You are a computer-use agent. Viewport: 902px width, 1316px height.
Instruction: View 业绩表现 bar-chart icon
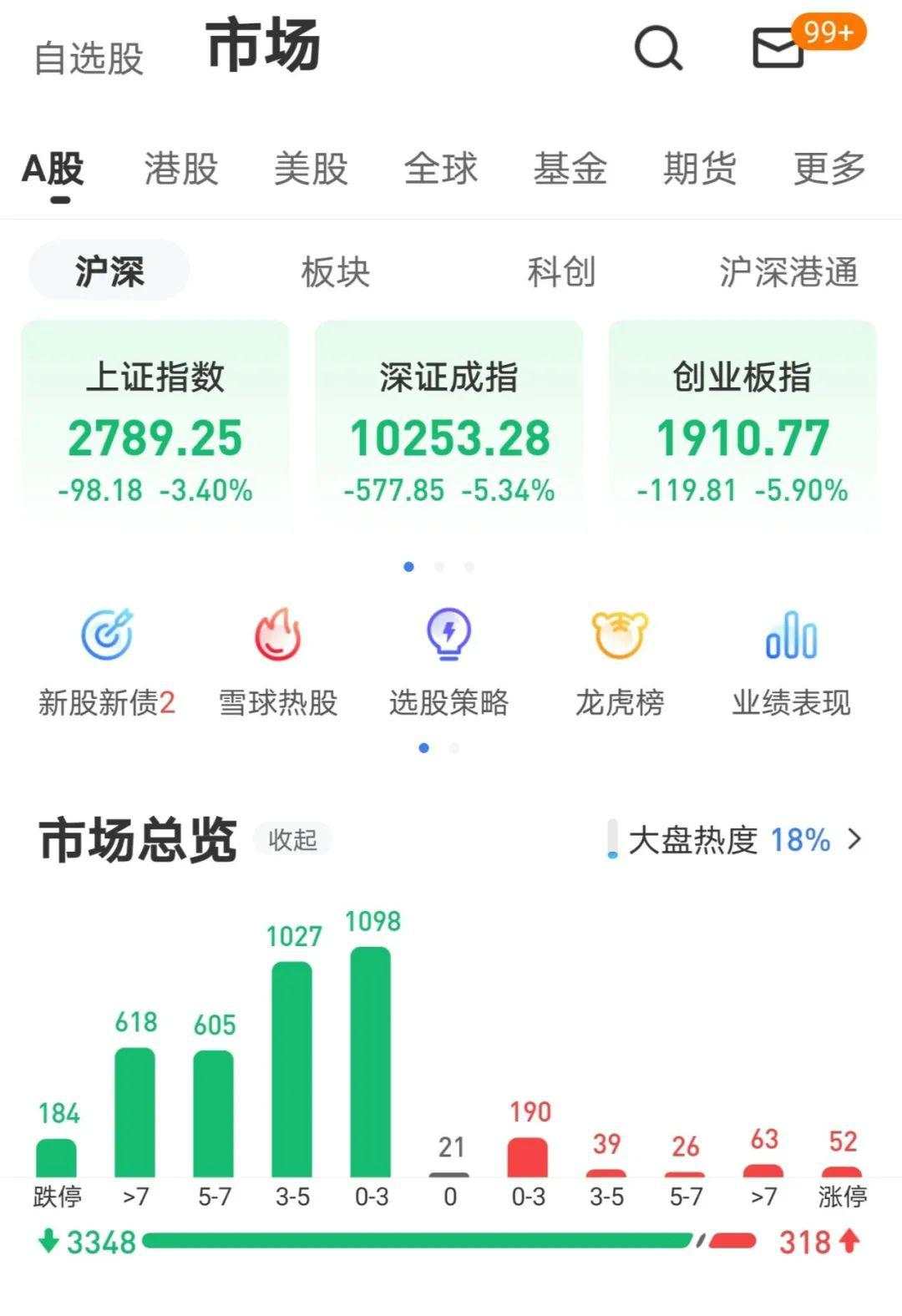click(789, 635)
